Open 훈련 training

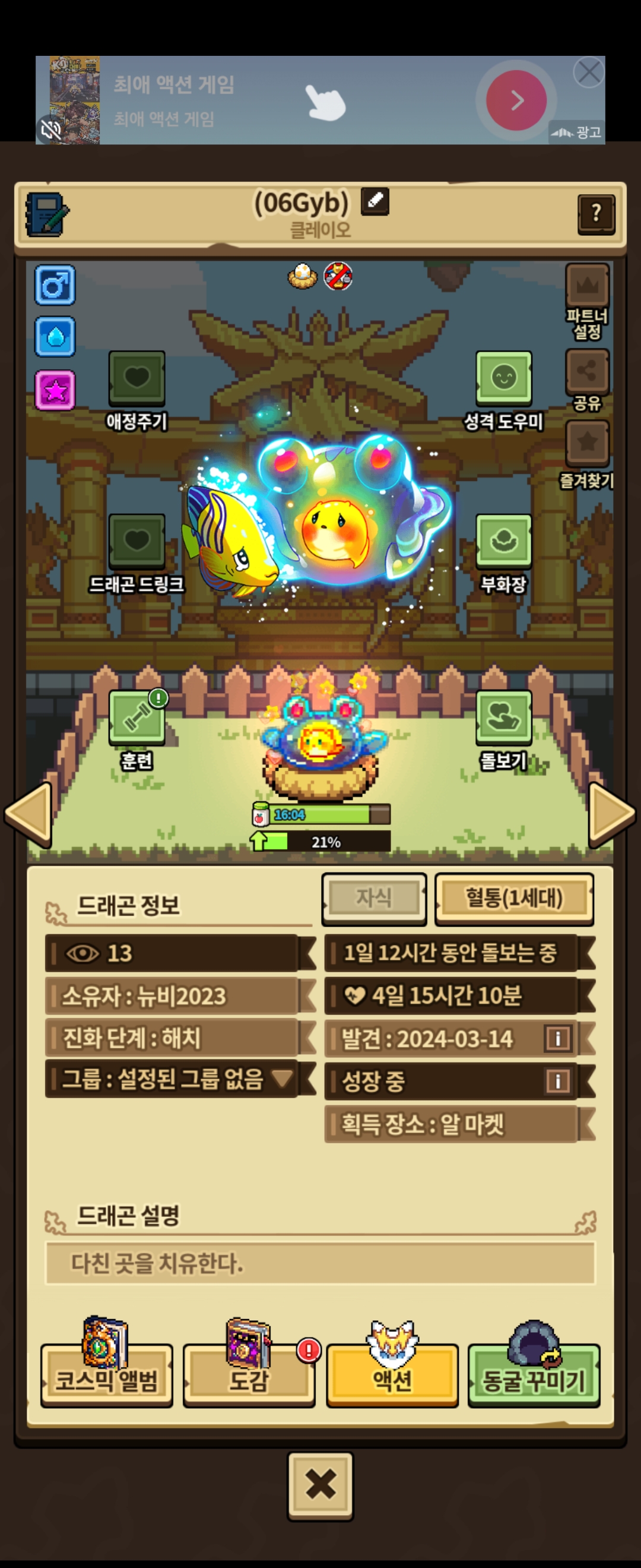click(x=137, y=718)
